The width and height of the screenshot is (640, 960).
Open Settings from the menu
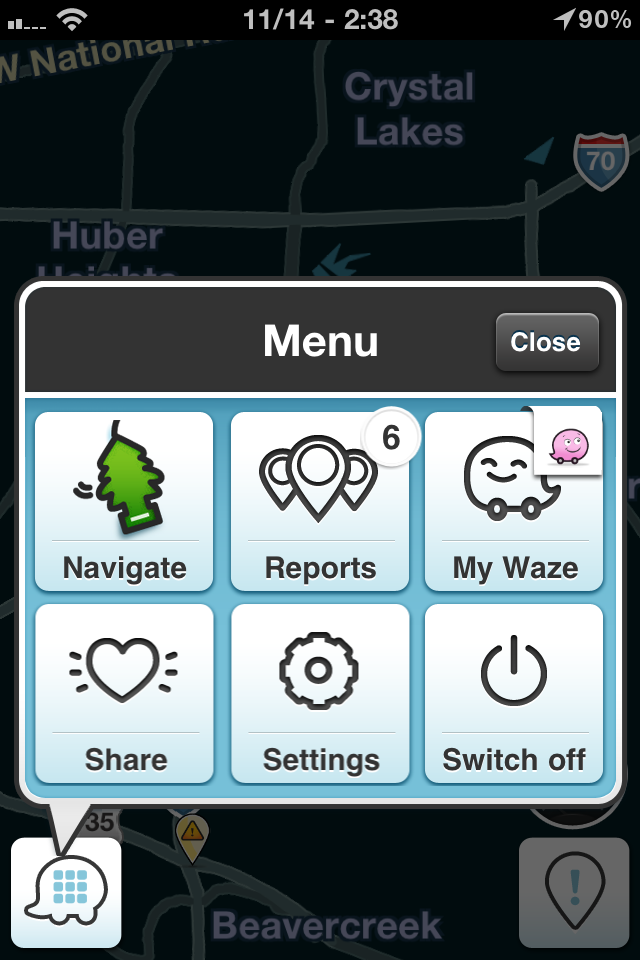pos(320,694)
